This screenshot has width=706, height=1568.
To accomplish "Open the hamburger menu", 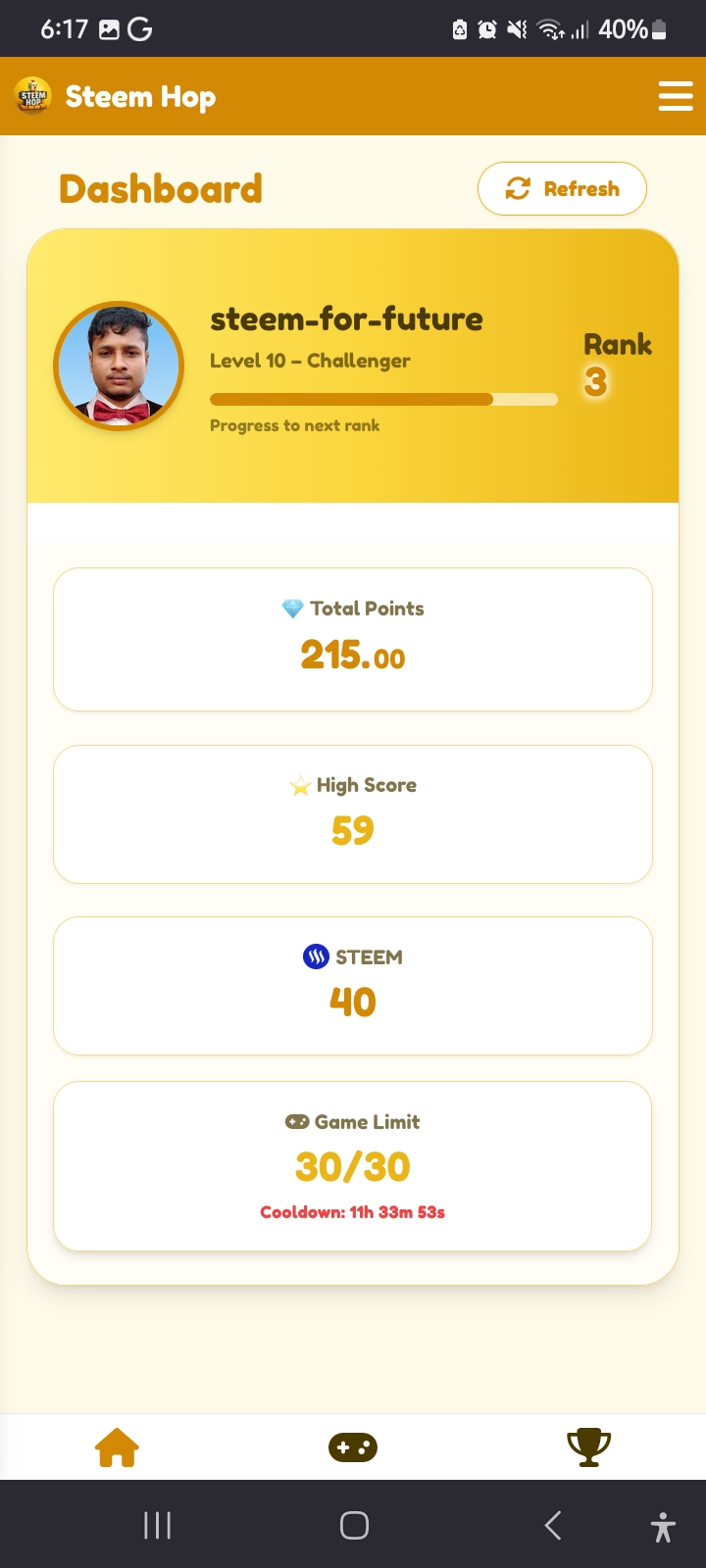I will (x=676, y=96).
